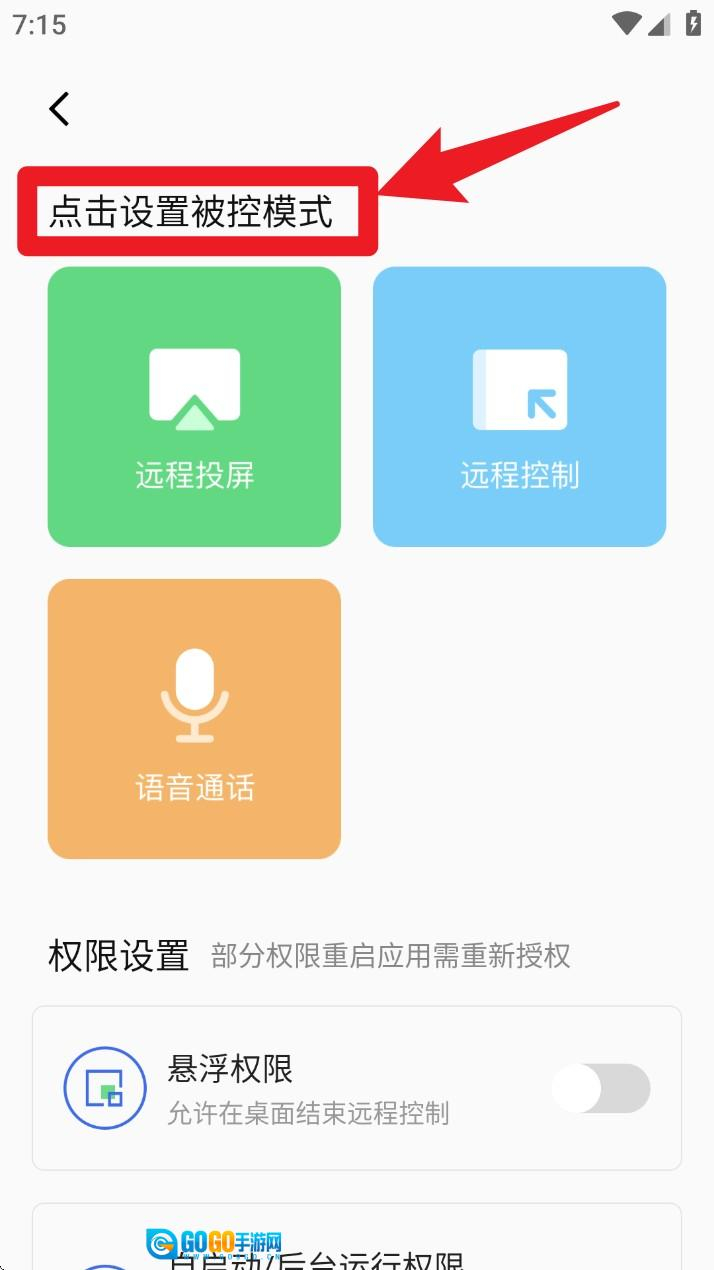Viewport: 714px width, 1270px height.
Task: Open the 语音通话 mode card
Action: (194, 718)
